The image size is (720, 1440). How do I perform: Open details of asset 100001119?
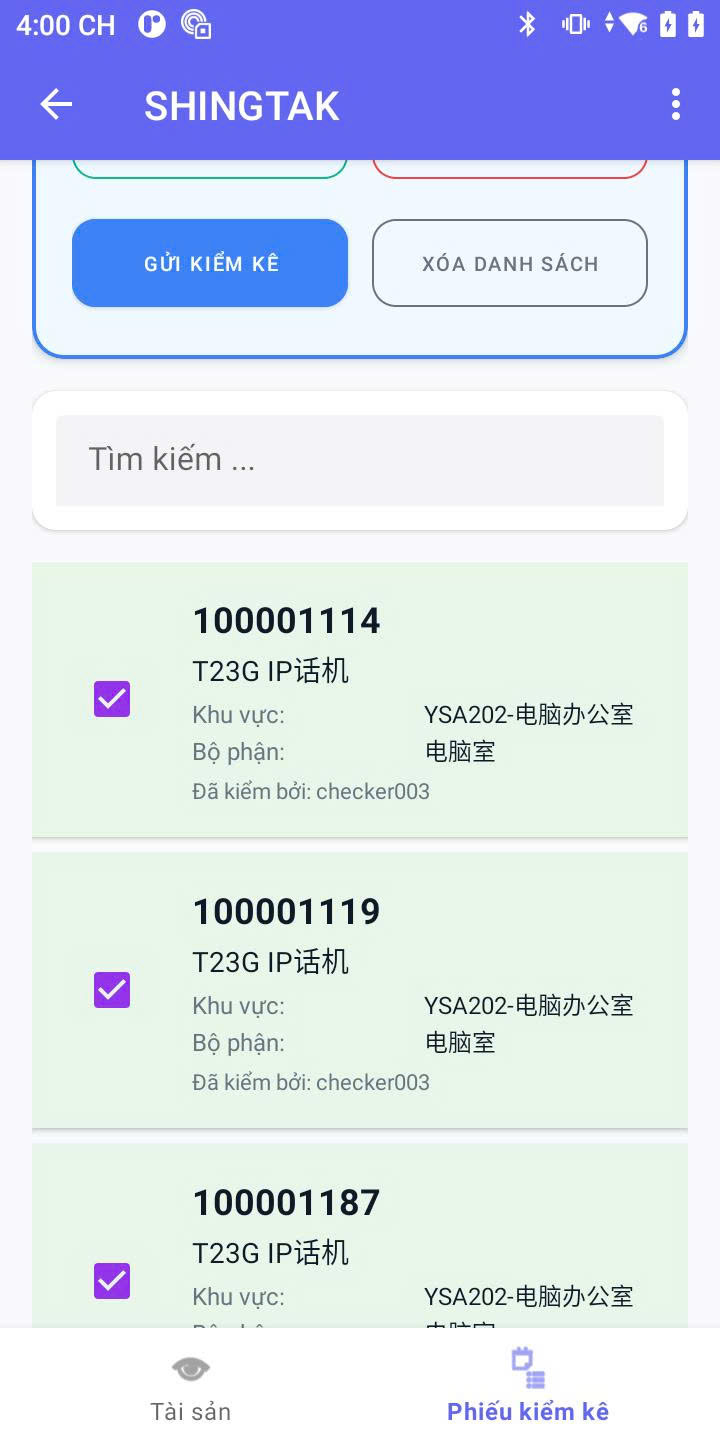(x=400, y=990)
